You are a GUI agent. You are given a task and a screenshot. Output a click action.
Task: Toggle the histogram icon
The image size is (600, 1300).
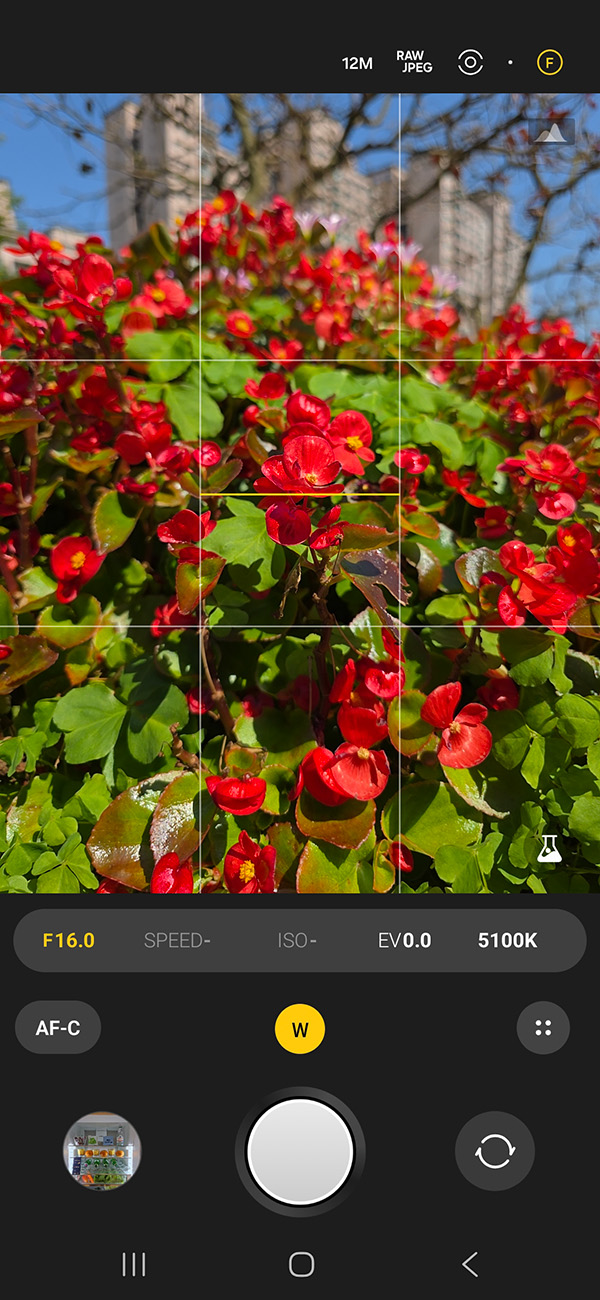[x=552, y=132]
